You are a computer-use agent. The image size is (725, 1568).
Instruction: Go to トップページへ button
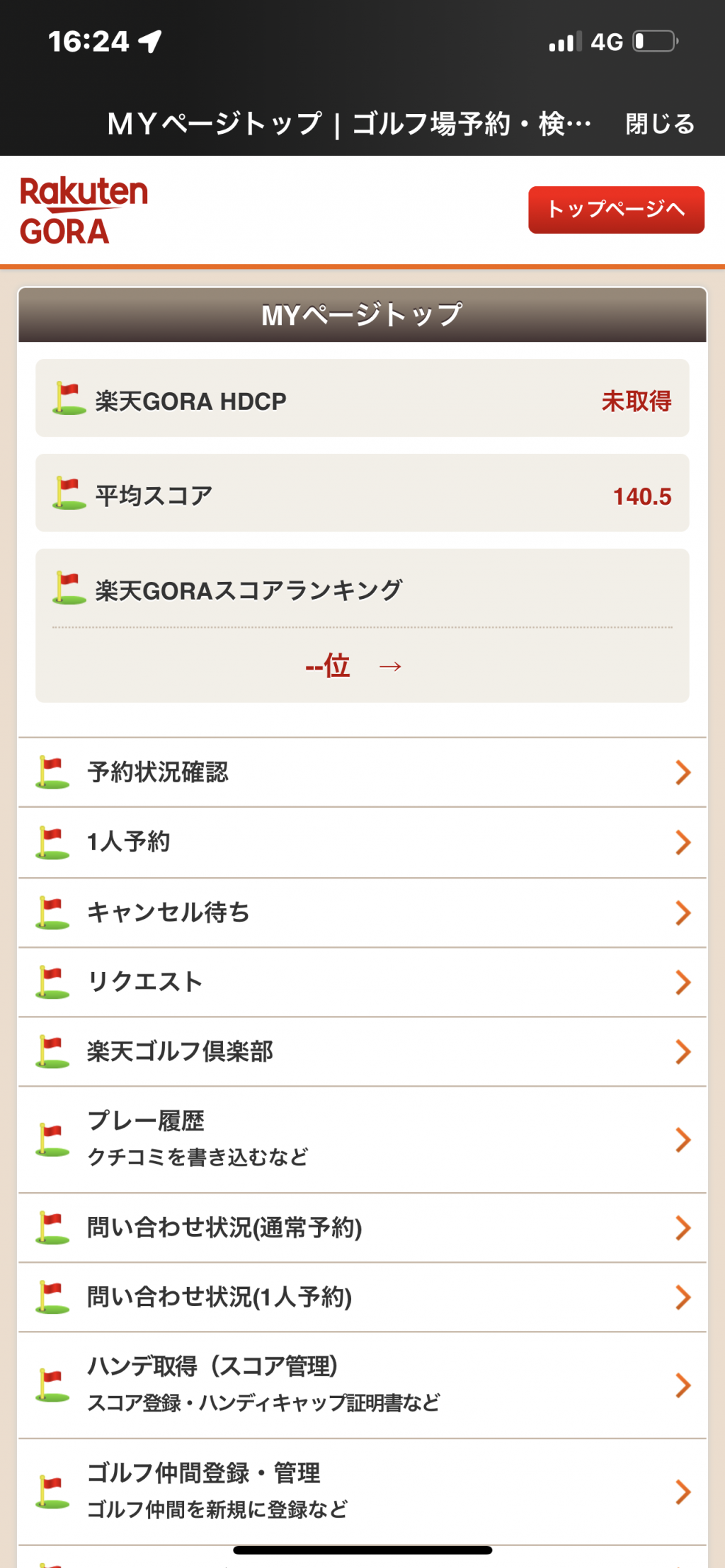(616, 210)
